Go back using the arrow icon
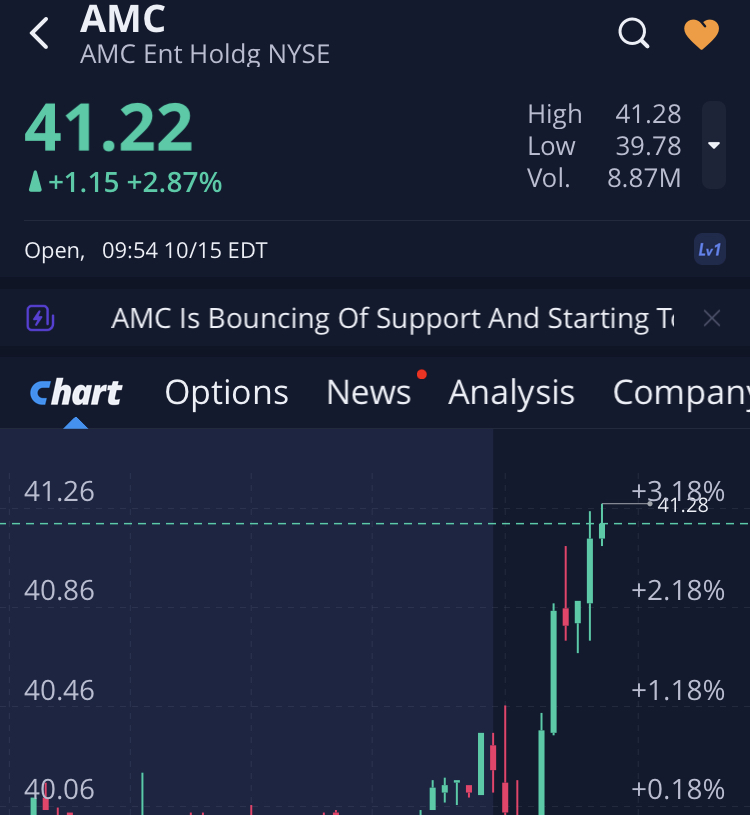750x815 pixels. [39, 33]
